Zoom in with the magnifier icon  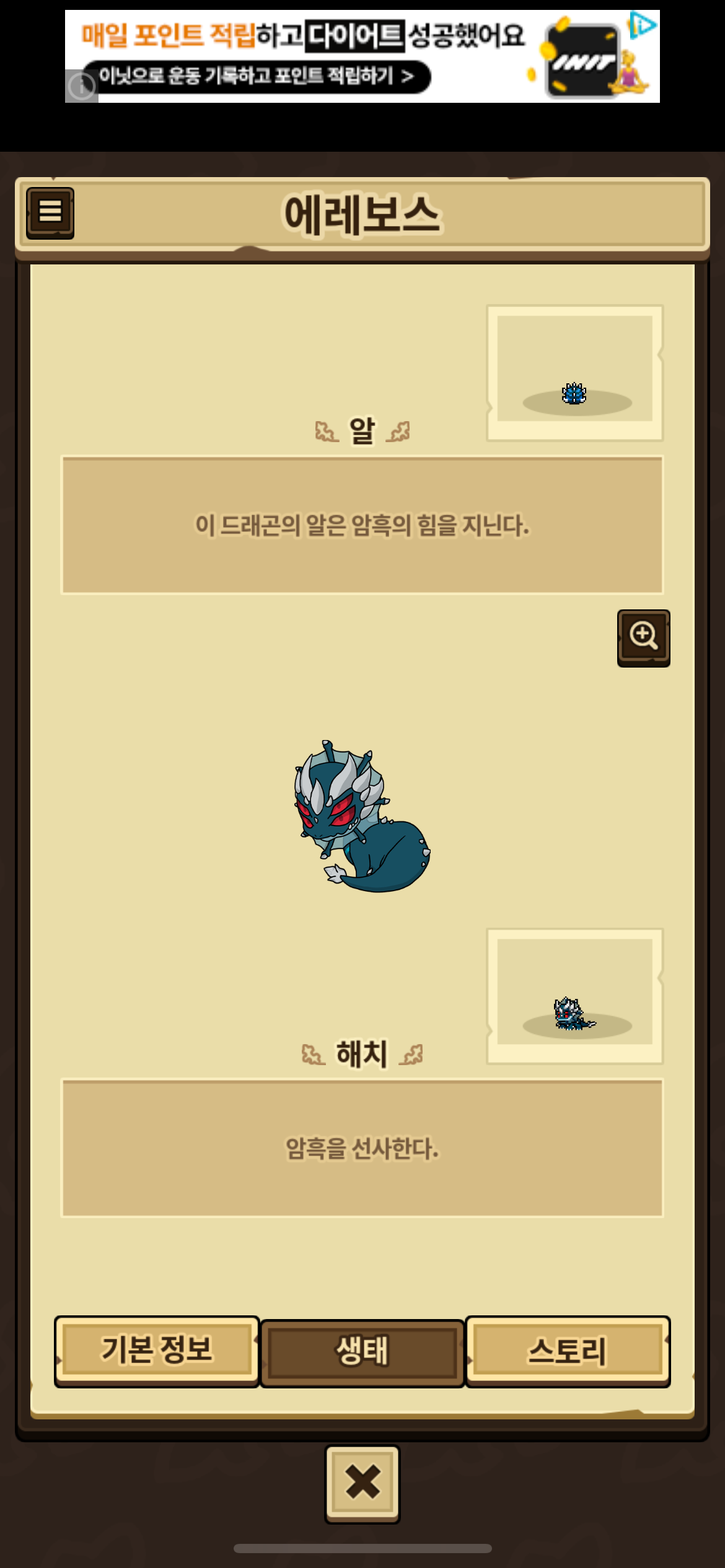(x=643, y=637)
